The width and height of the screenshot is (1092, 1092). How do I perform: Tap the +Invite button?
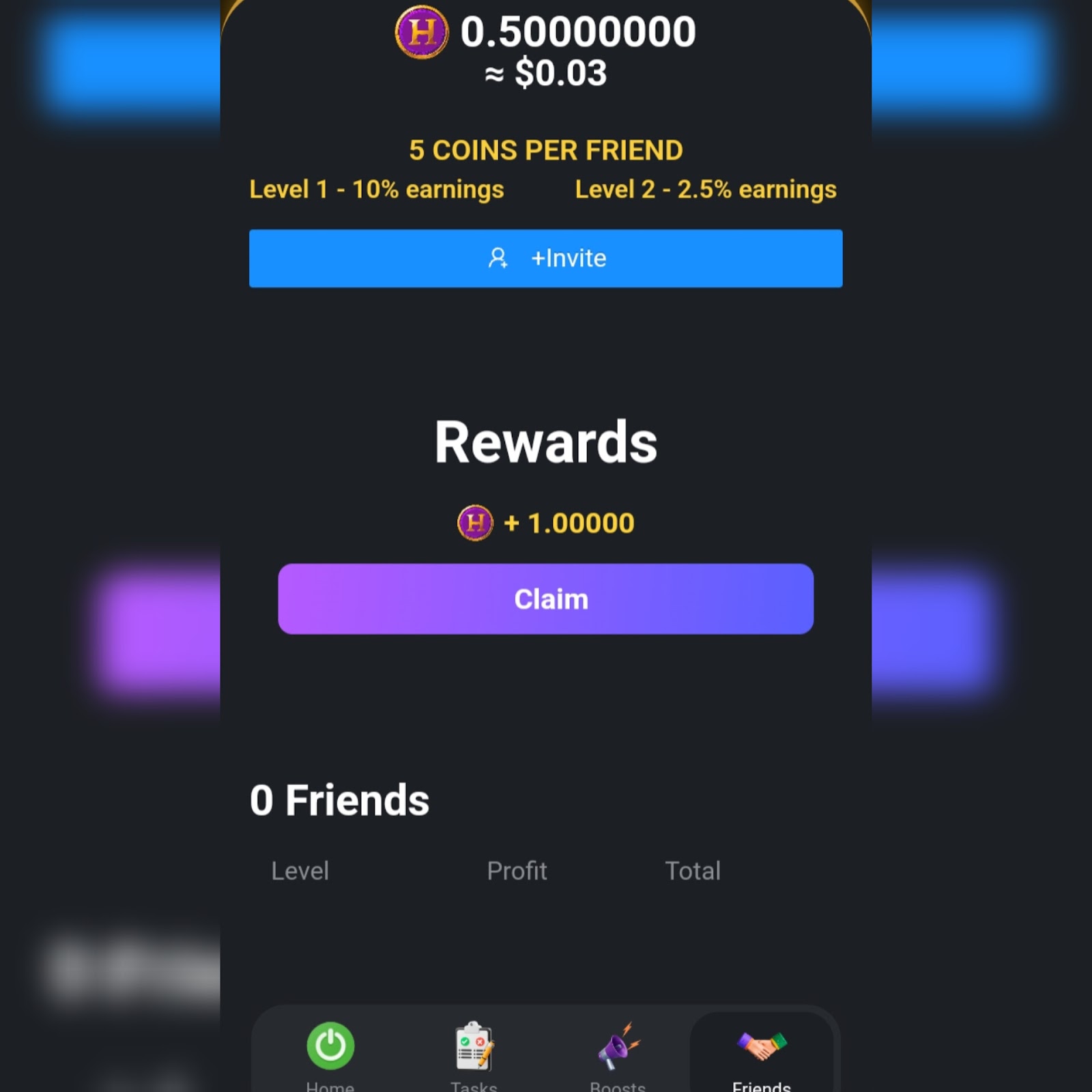click(545, 258)
